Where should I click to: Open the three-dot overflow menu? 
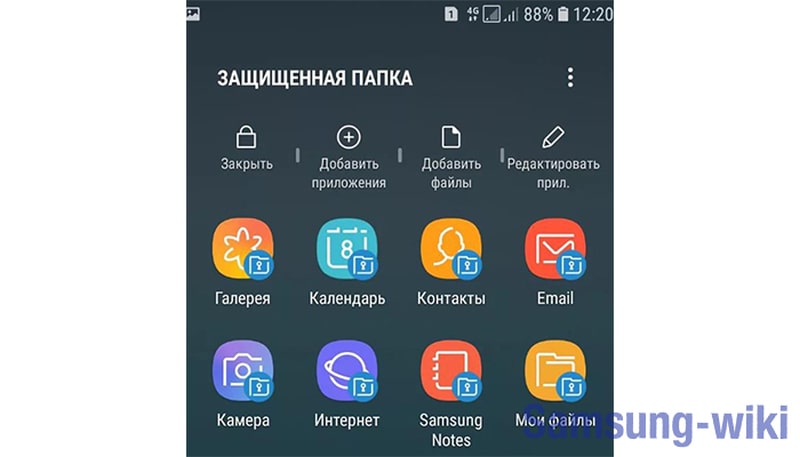coord(570,78)
